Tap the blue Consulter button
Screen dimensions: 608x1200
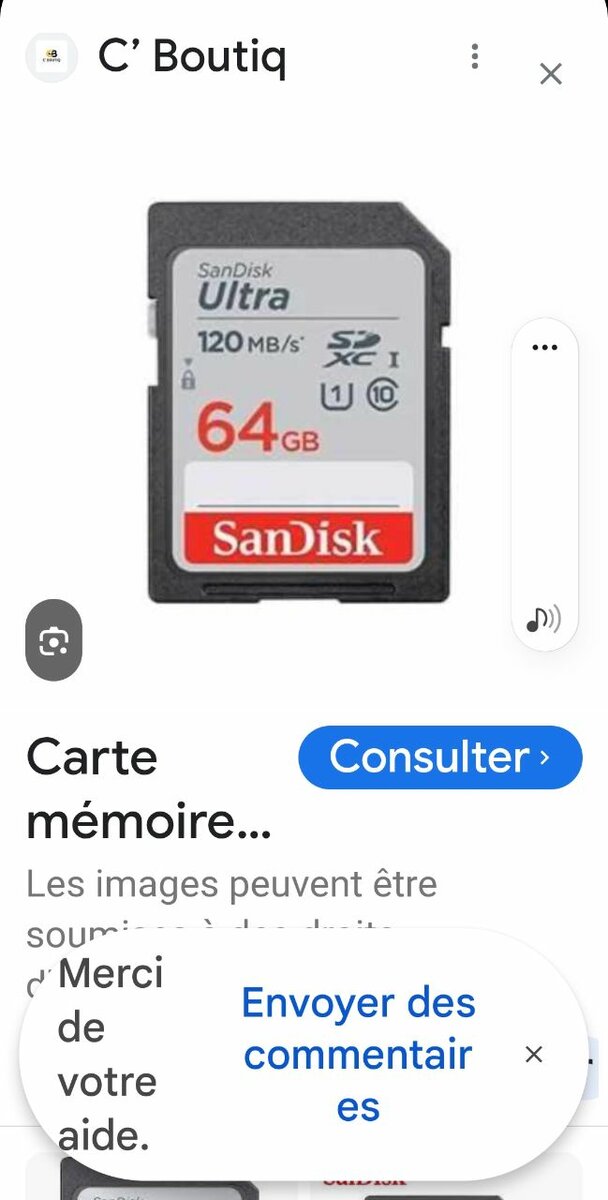point(439,758)
